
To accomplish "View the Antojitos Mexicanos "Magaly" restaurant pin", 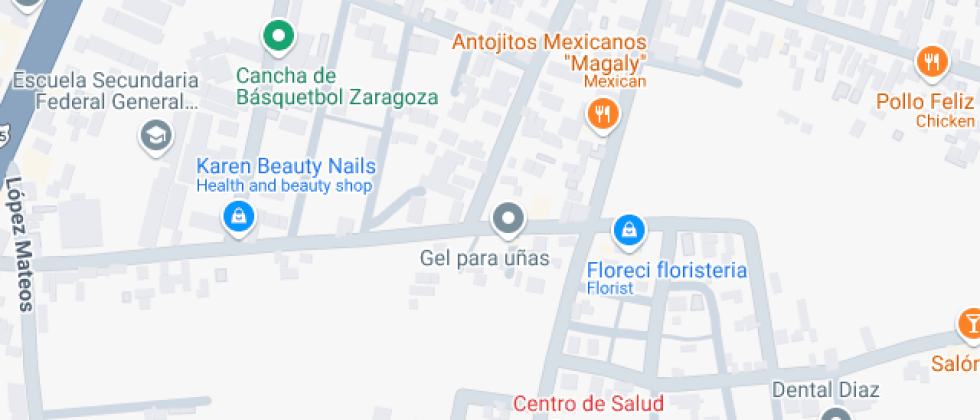I will (x=602, y=114).
